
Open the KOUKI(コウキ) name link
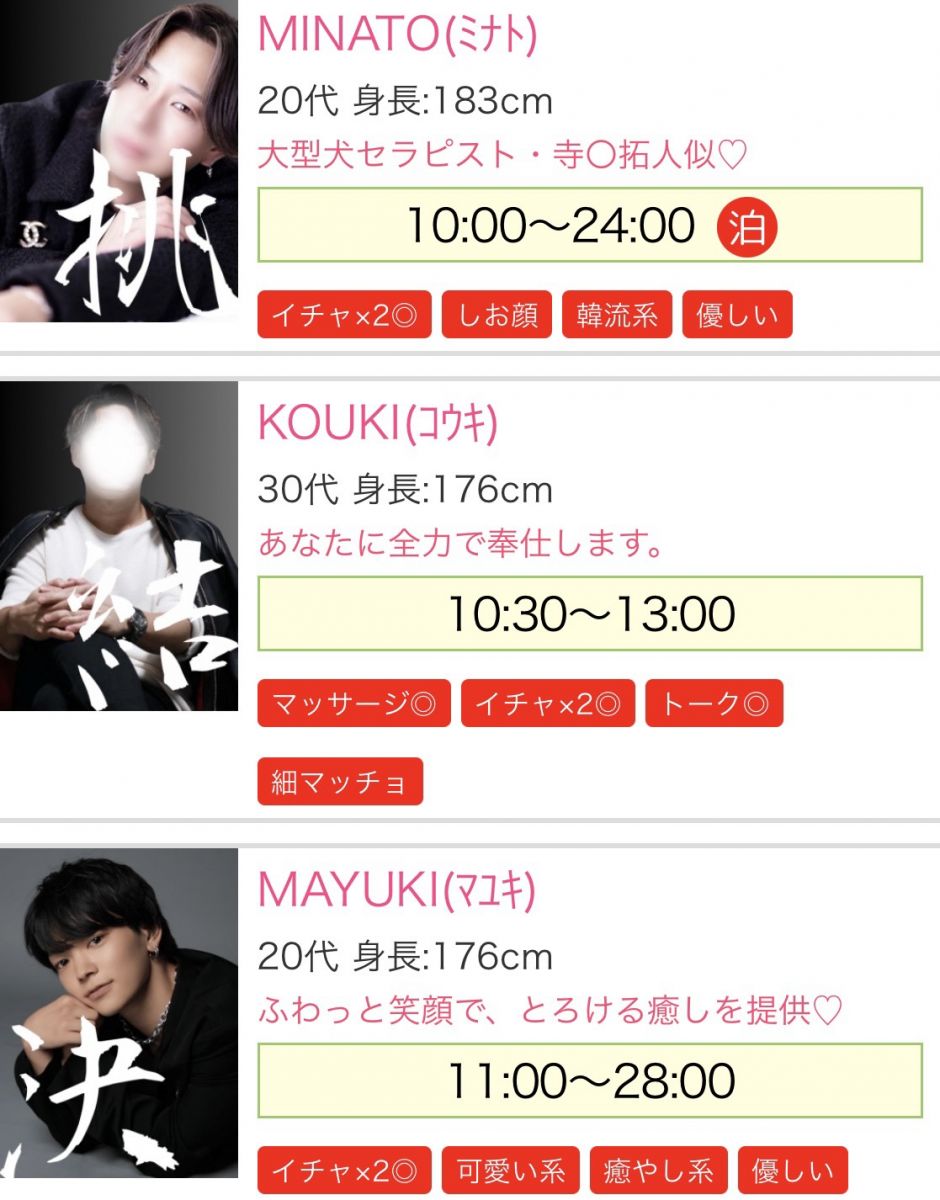pyautogui.click(x=377, y=424)
